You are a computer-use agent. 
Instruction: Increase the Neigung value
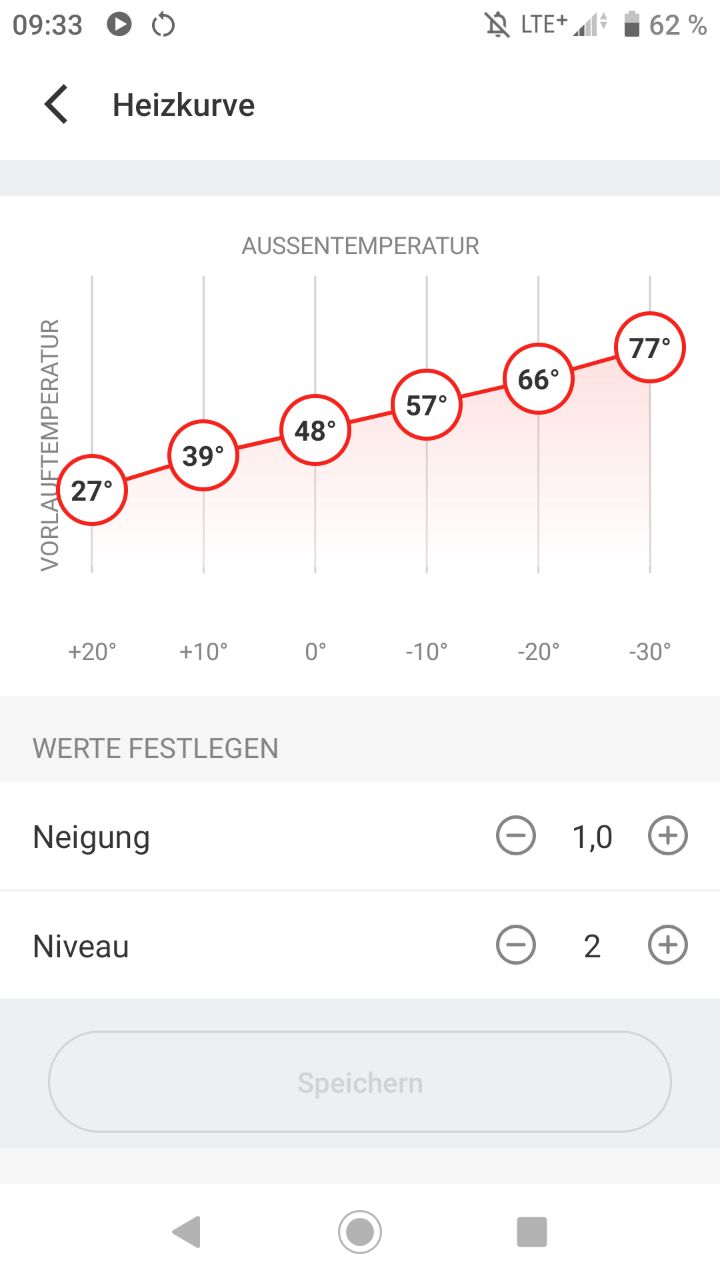(668, 836)
